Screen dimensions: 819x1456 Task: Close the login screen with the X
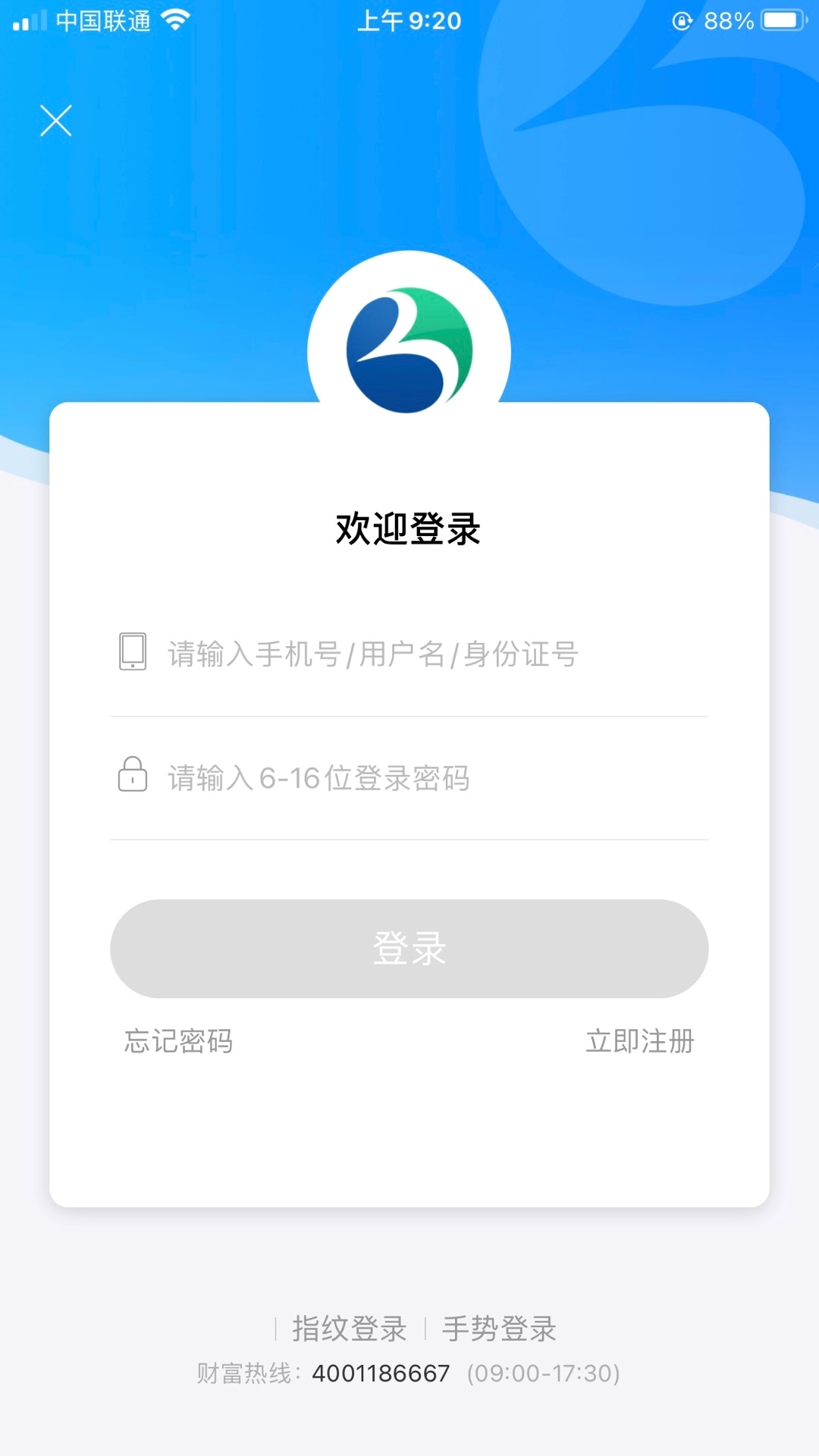[55, 121]
